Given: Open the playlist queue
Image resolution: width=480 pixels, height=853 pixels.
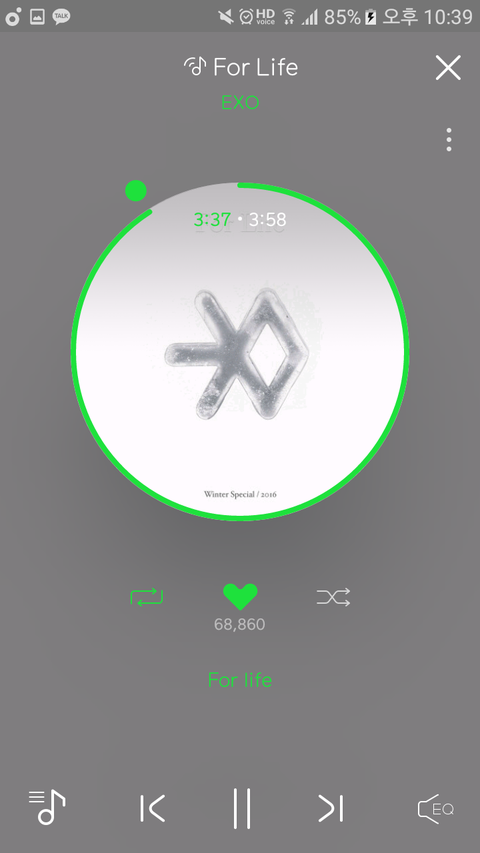Looking at the screenshot, I should [x=47, y=807].
